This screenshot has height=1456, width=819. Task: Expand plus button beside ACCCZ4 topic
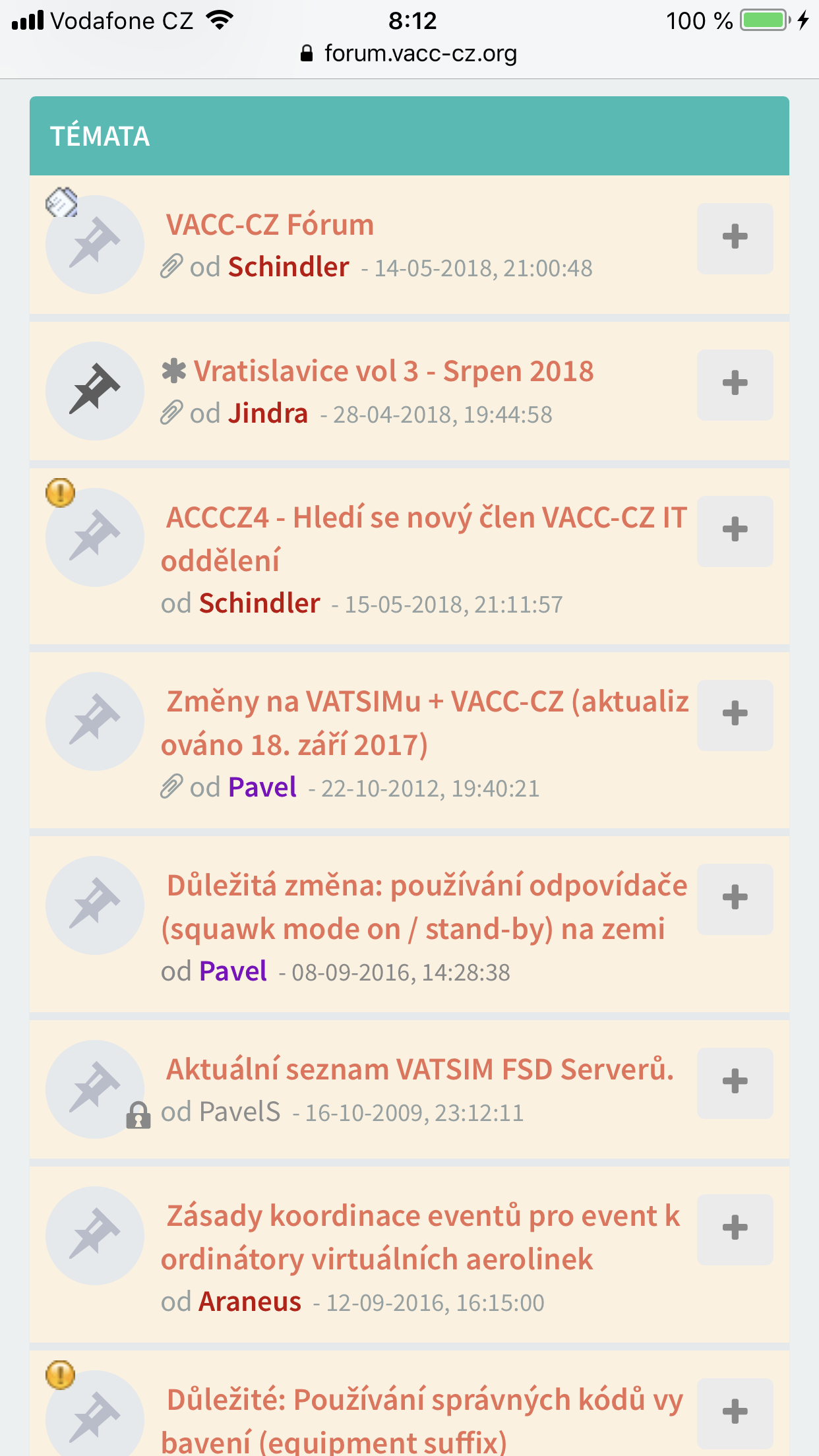[735, 531]
